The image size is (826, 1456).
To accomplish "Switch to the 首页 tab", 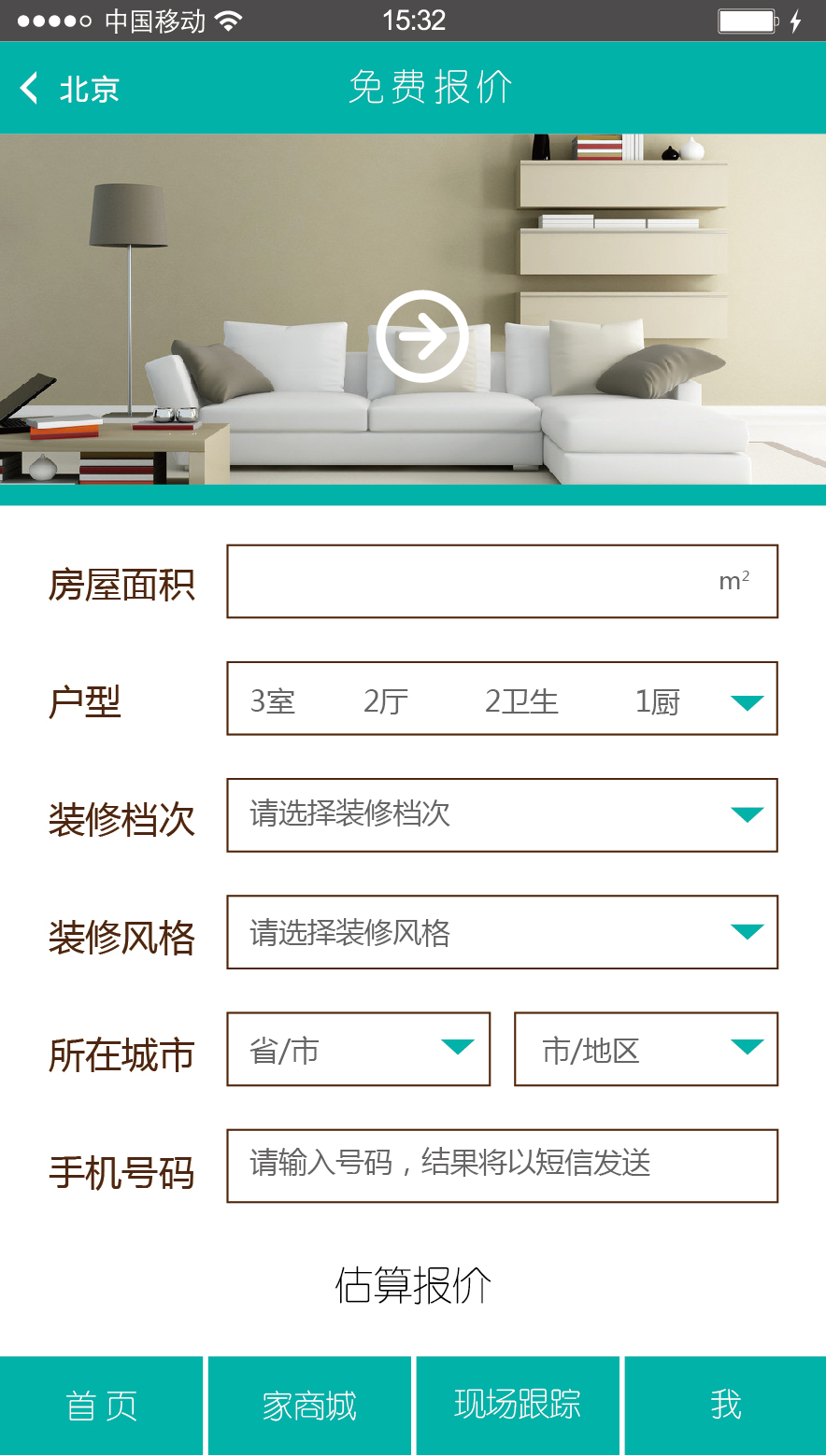I will tap(101, 1406).
